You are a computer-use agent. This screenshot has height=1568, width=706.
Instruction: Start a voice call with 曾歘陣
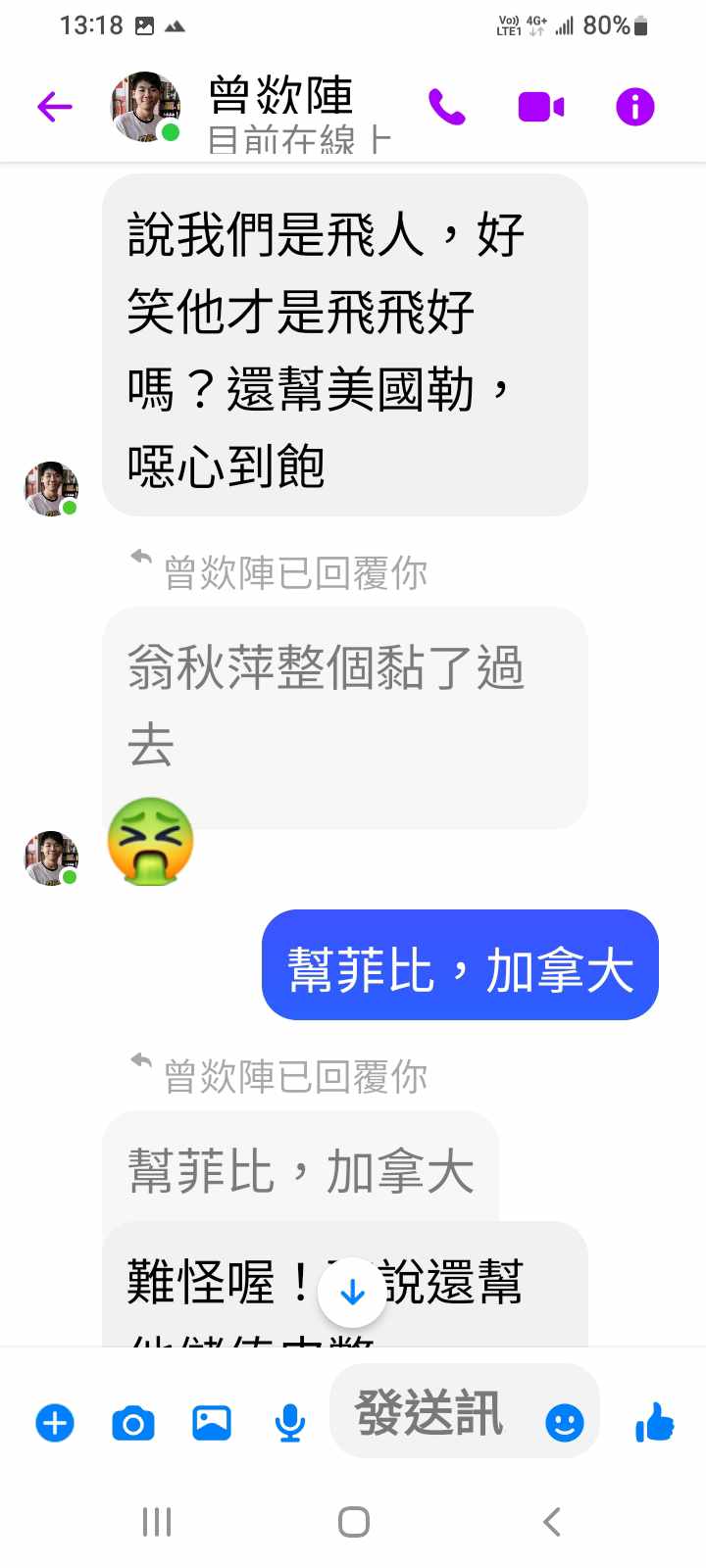447,106
